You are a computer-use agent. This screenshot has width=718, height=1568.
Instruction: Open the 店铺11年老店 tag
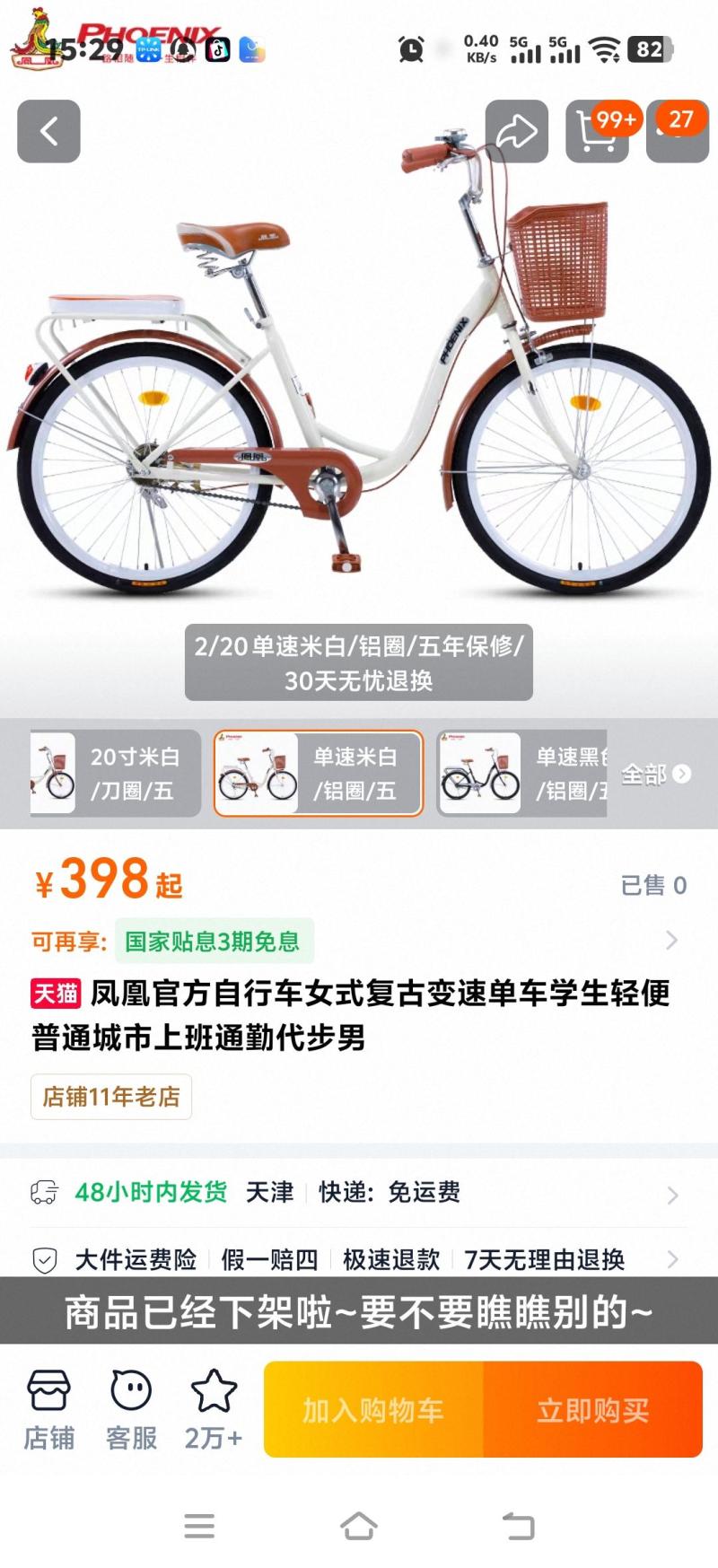coord(111,1096)
